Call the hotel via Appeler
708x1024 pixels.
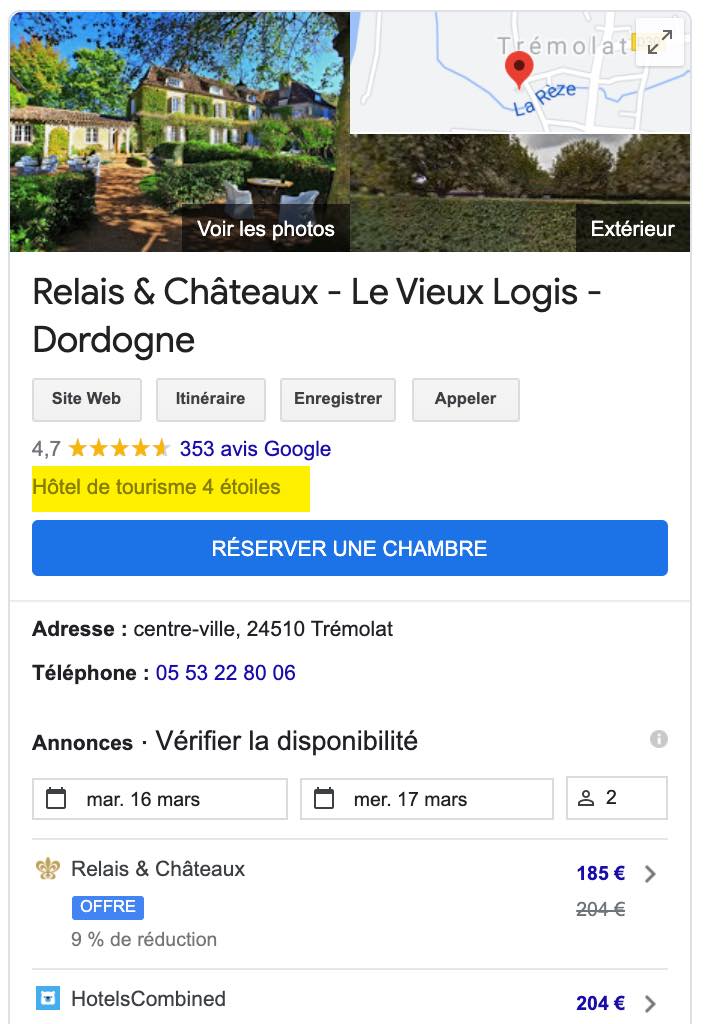click(x=465, y=399)
